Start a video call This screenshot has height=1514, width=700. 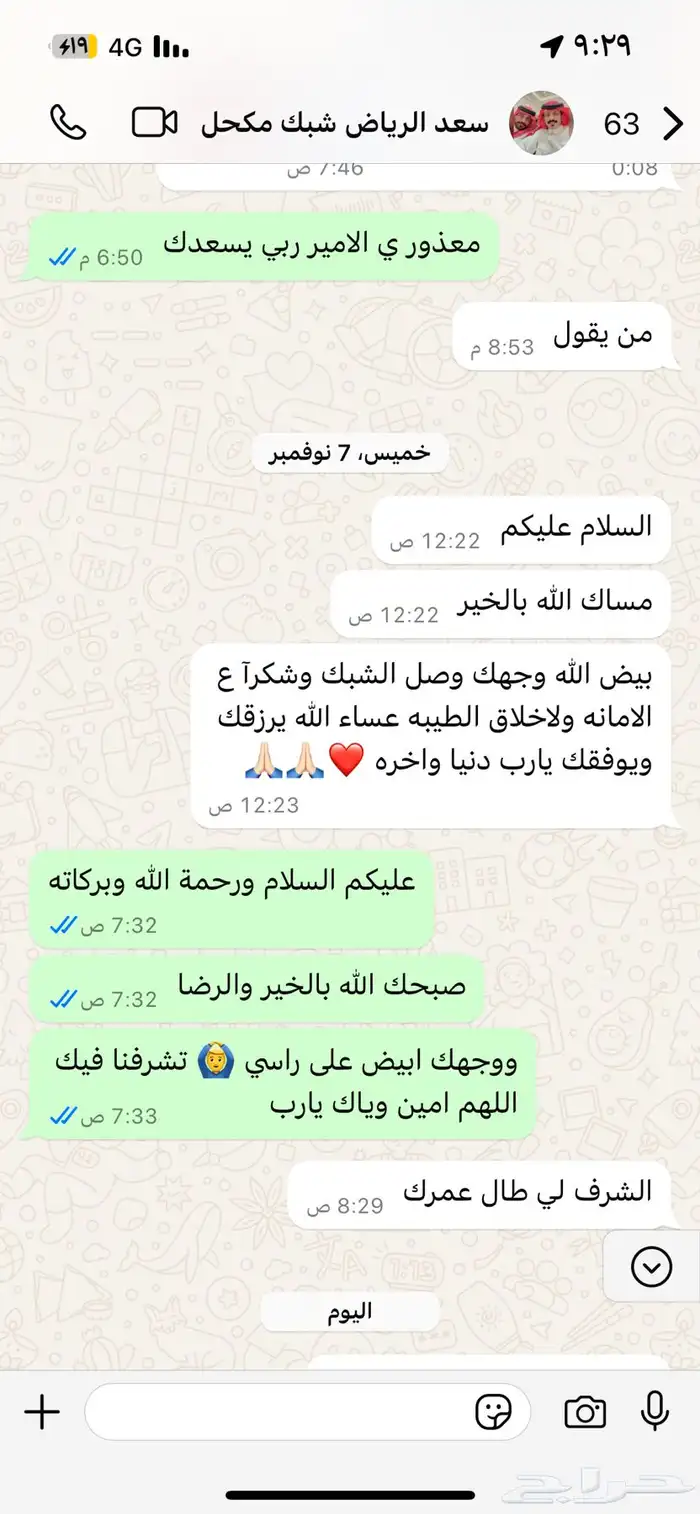(155, 122)
